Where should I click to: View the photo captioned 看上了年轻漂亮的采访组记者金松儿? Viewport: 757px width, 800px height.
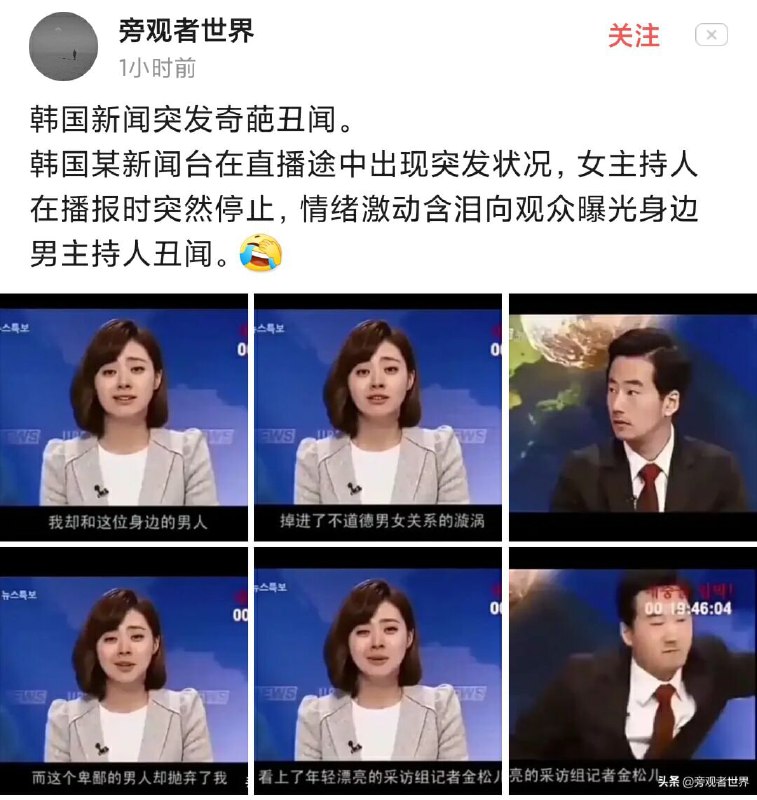pos(378,670)
